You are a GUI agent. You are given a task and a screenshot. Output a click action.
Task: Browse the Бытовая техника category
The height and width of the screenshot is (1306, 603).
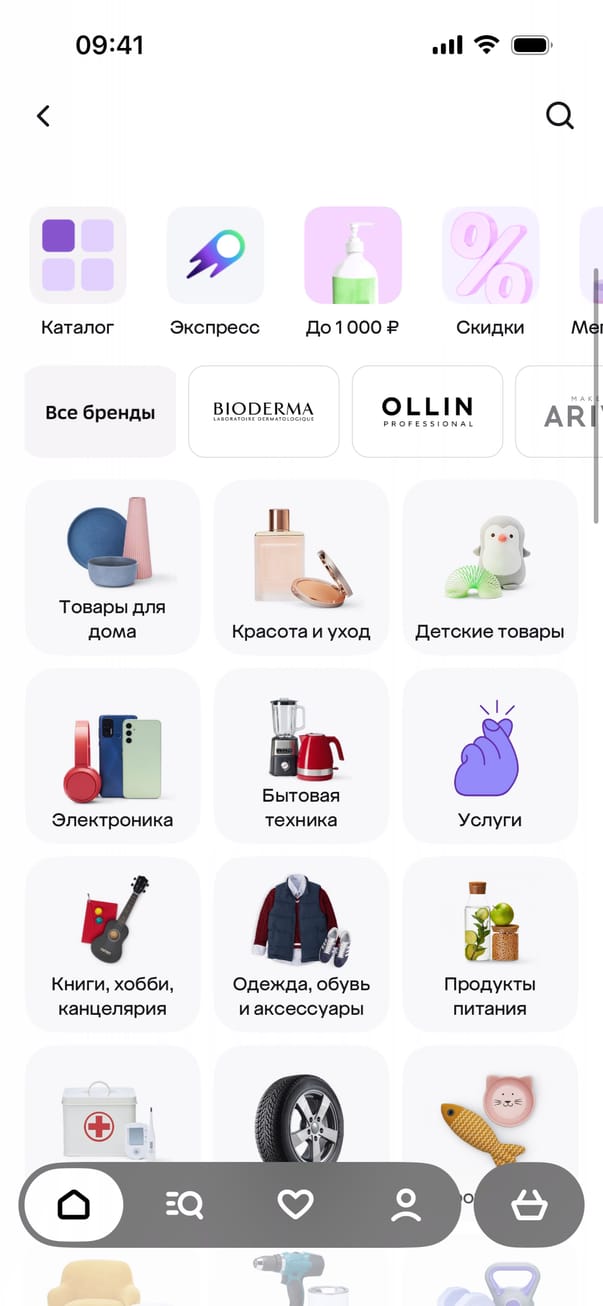click(301, 756)
